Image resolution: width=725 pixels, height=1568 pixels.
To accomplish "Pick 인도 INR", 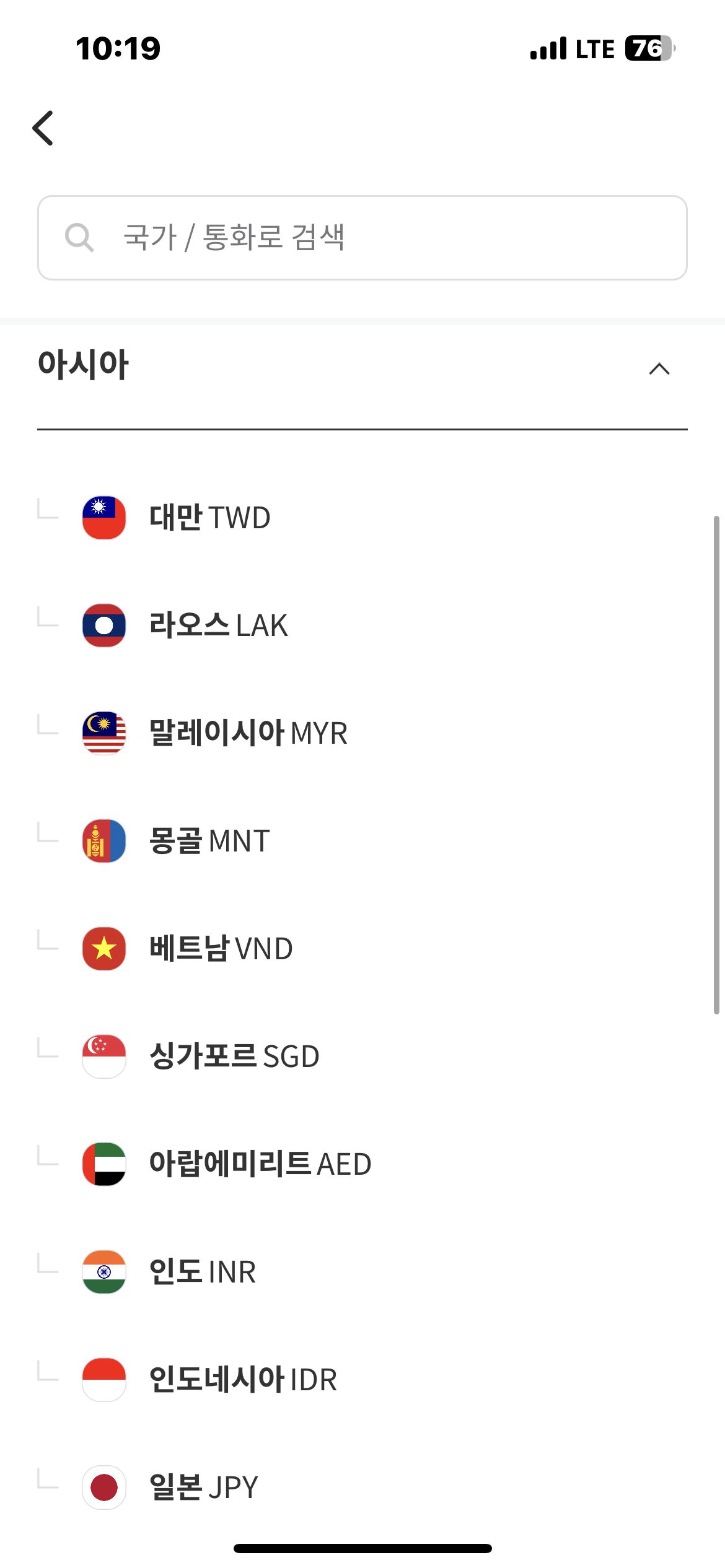I will click(362, 1271).
